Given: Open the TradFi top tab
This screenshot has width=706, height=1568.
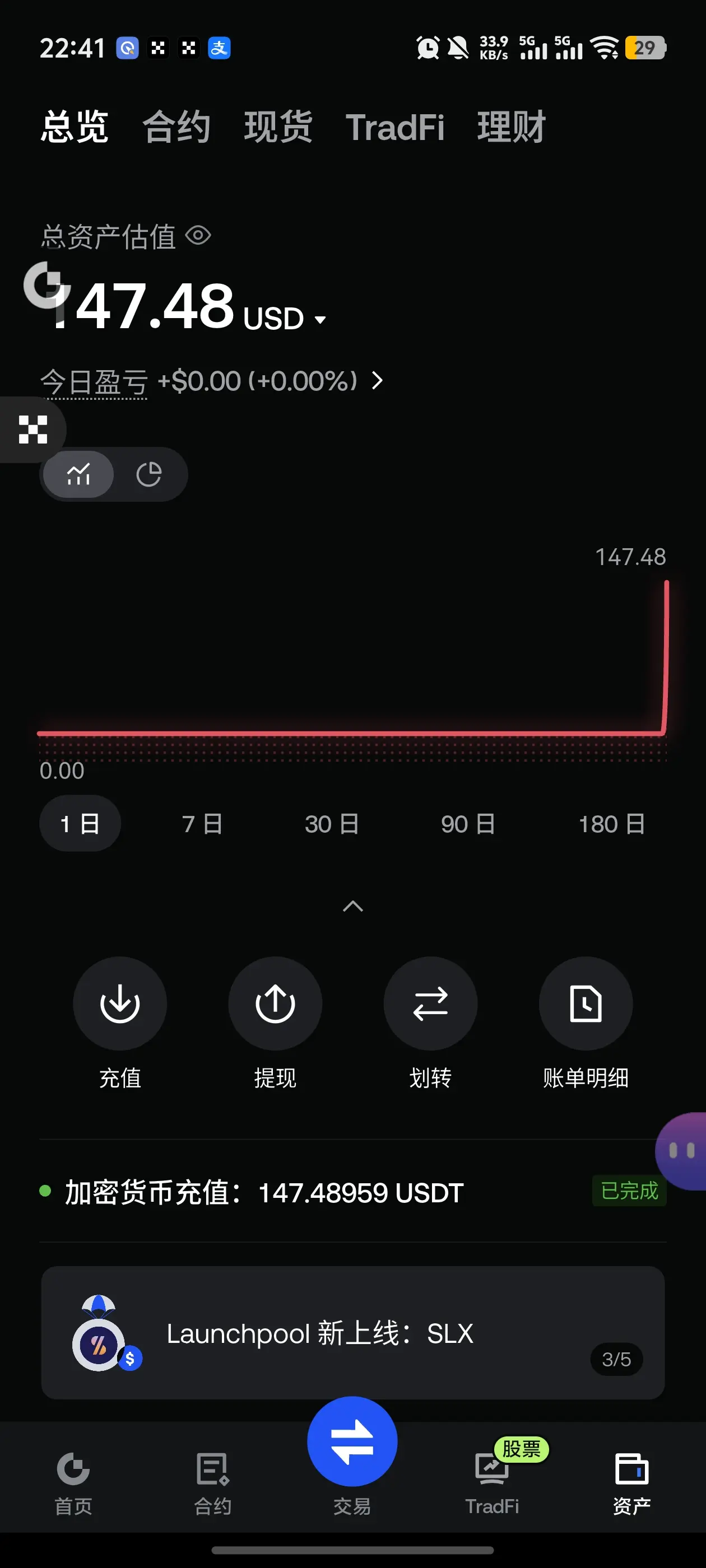Looking at the screenshot, I should [x=394, y=127].
